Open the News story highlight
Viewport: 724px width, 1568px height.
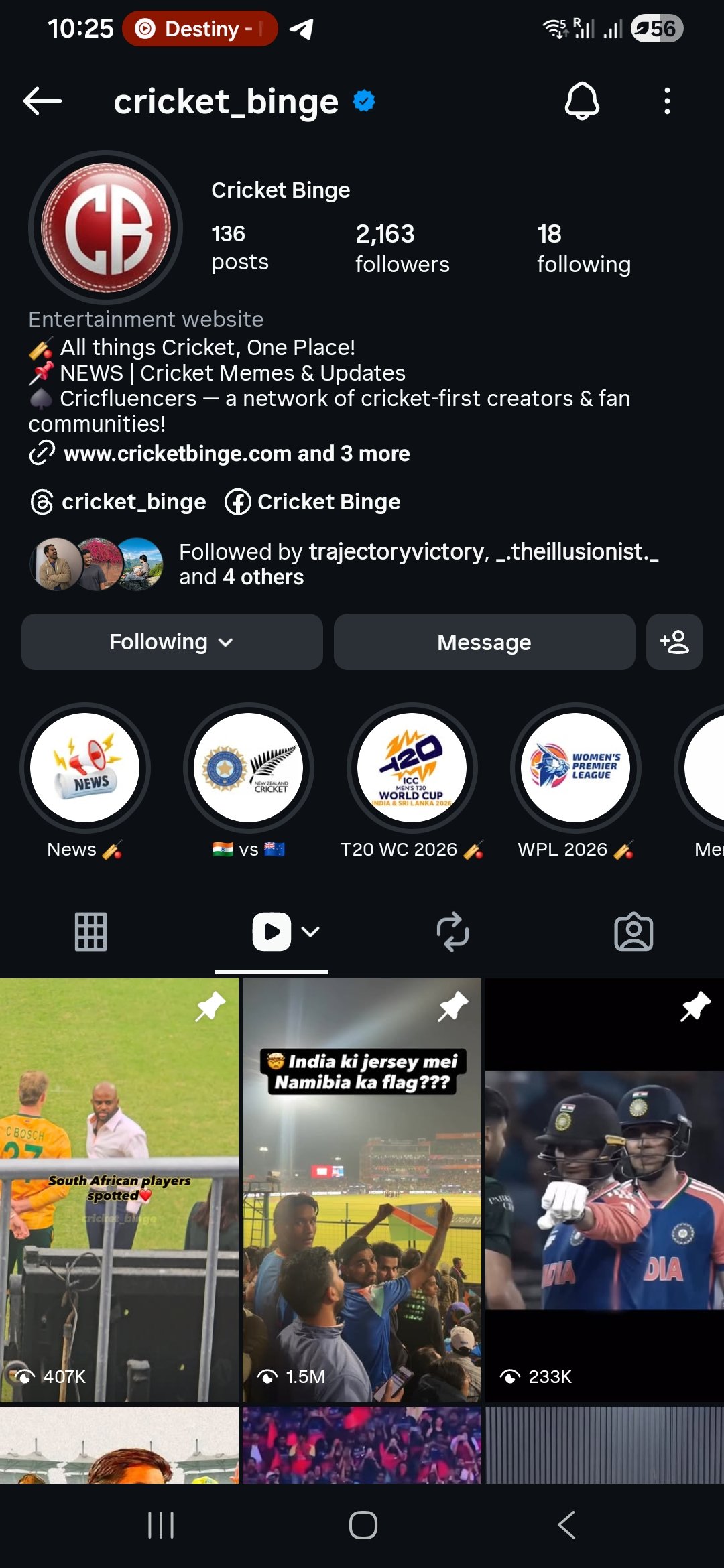click(x=85, y=768)
